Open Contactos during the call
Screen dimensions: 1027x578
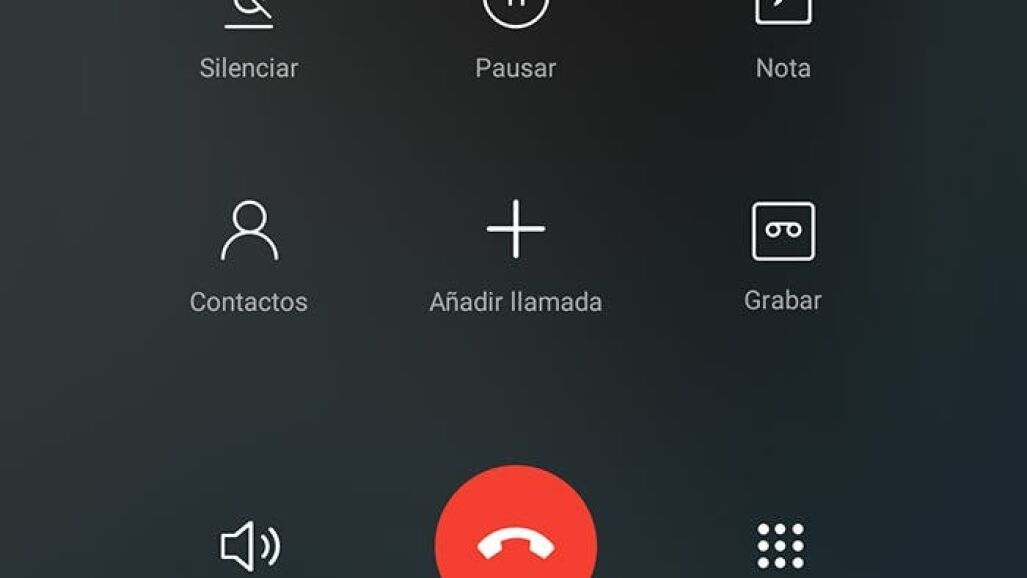[249, 255]
